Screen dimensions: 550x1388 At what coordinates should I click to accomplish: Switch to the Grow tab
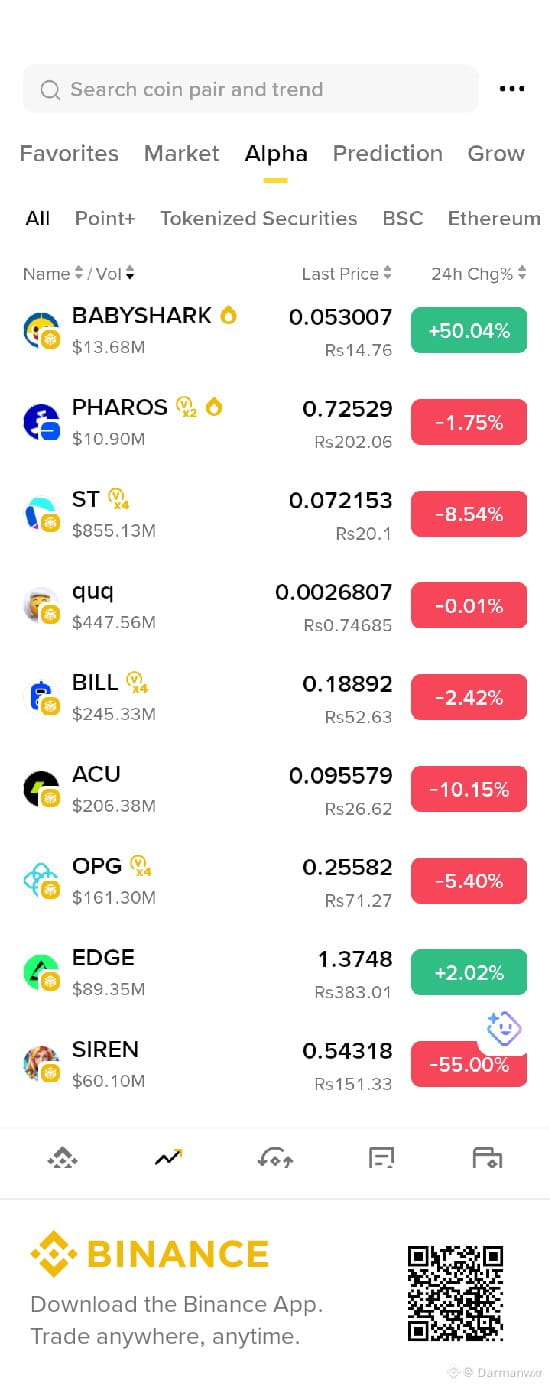pyautogui.click(x=496, y=153)
